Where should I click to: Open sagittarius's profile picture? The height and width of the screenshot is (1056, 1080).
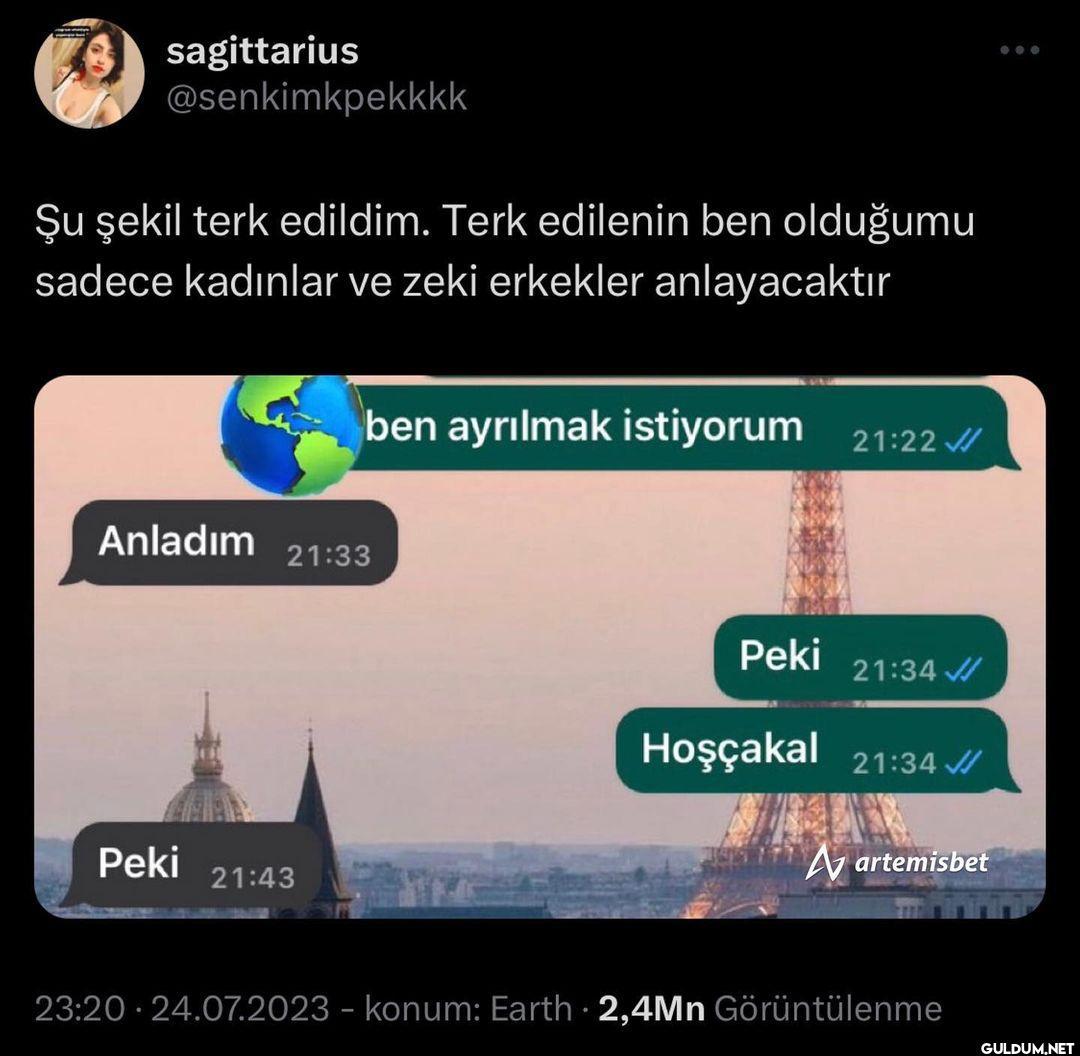(89, 73)
